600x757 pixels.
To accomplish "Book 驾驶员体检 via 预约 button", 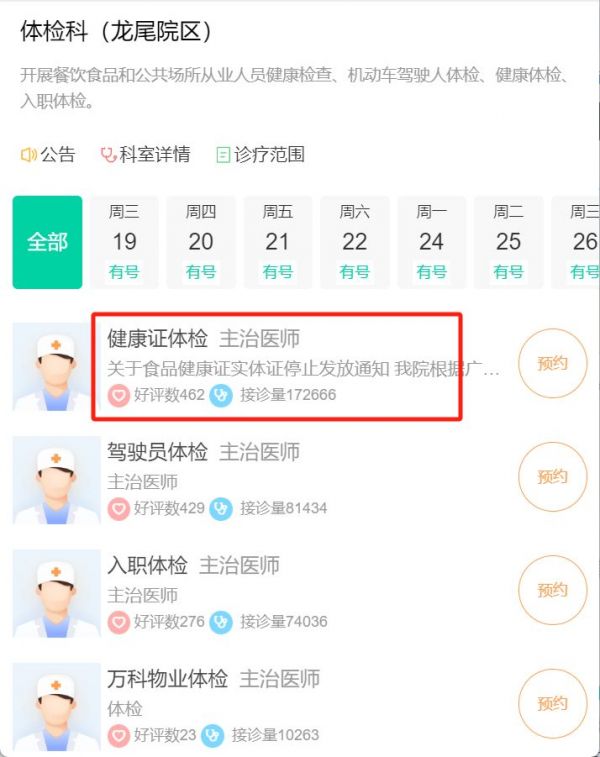I will coord(552,476).
